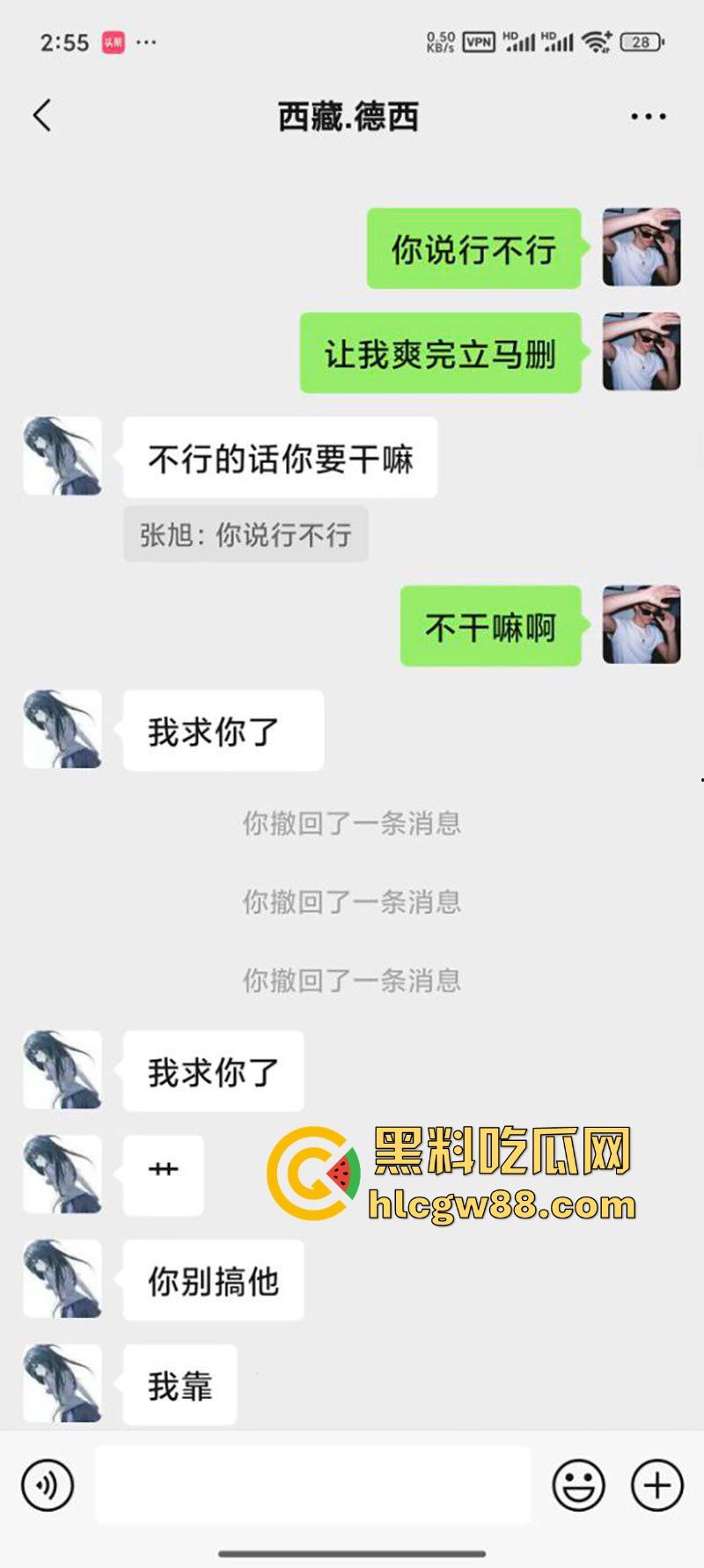704x1568 pixels.
Task: Tap the back arrow to leave the chat
Action: click(x=41, y=115)
